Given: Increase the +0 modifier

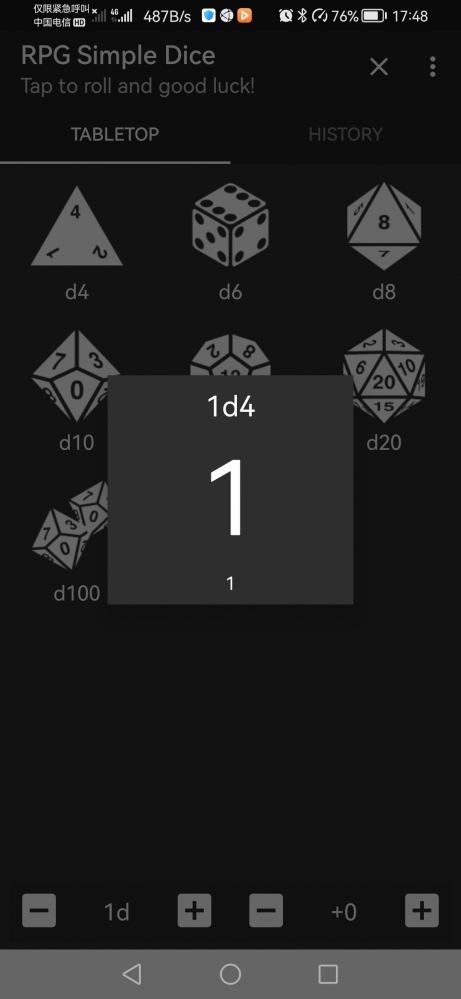Looking at the screenshot, I should tap(422, 910).
